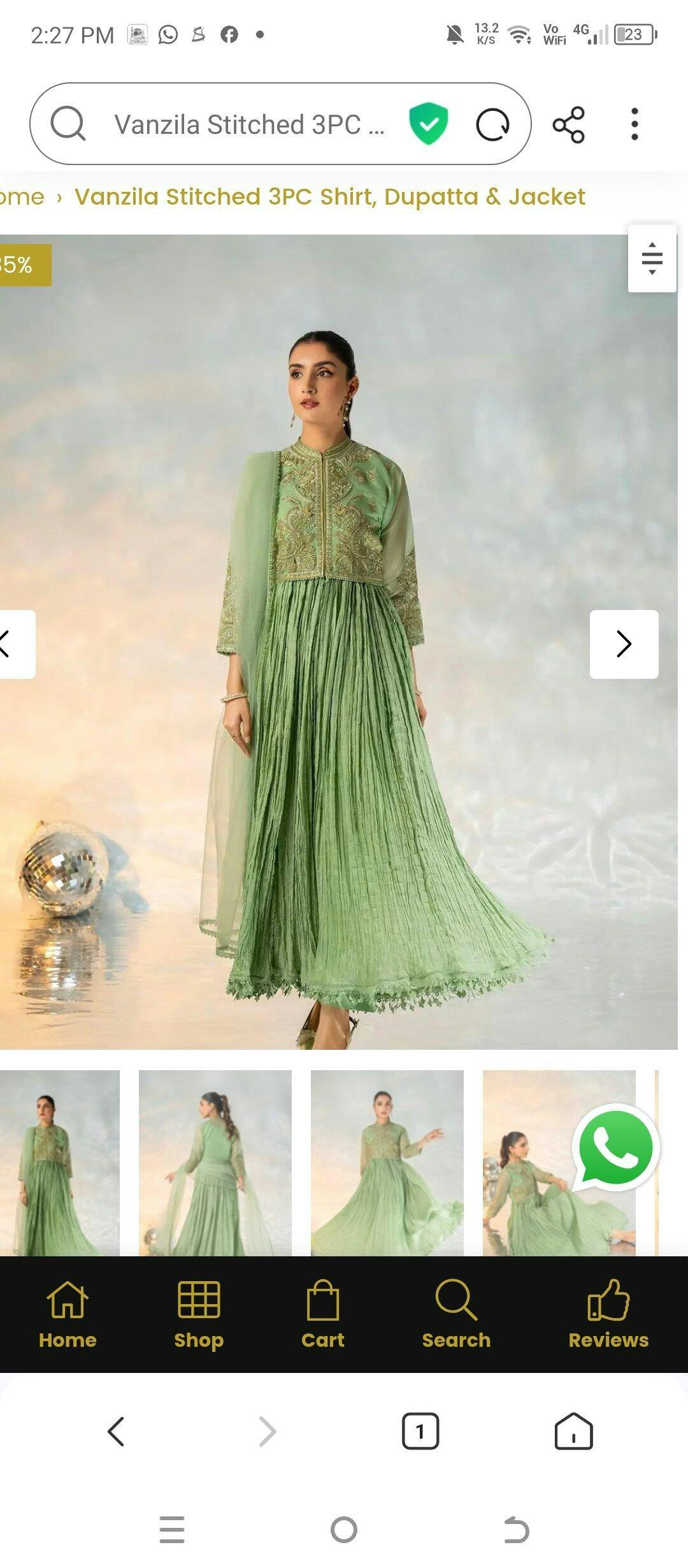Tap the address bar showing Vanzila Stitched 3PC
This screenshot has width=688, height=1568.
pyautogui.click(x=249, y=124)
